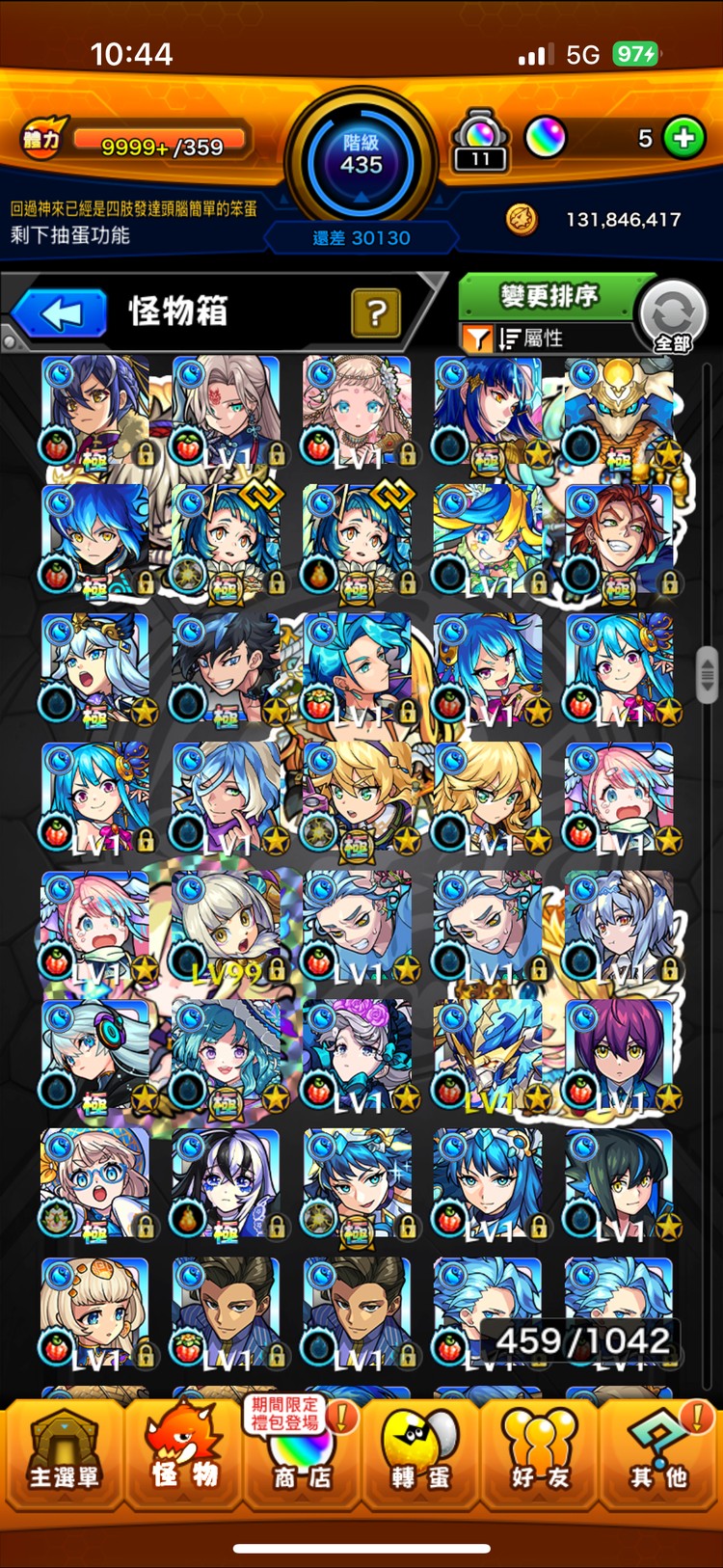Open the capsule item box showing 11

click(x=480, y=142)
